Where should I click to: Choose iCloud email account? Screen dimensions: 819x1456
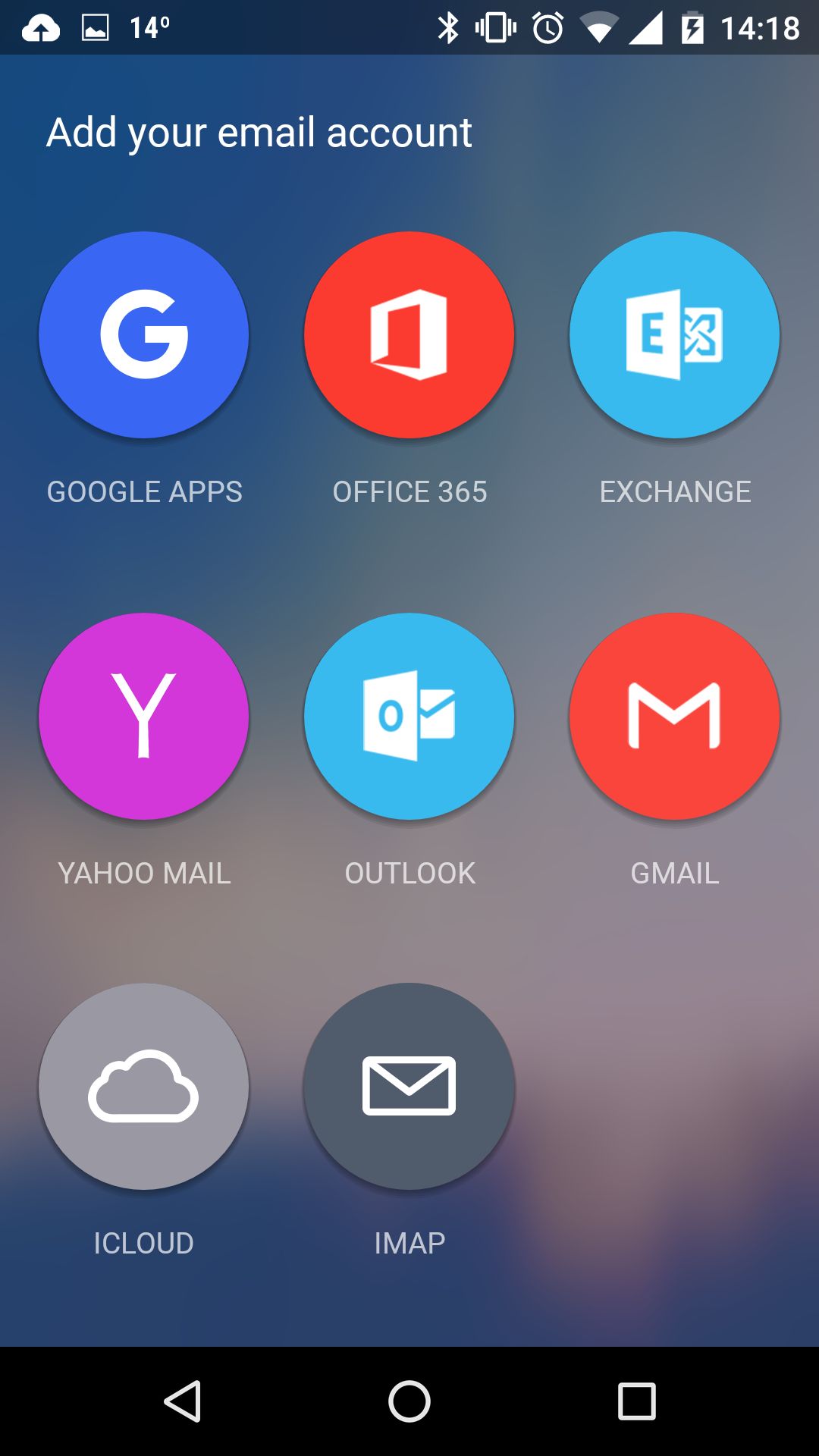pyautogui.click(x=144, y=1086)
